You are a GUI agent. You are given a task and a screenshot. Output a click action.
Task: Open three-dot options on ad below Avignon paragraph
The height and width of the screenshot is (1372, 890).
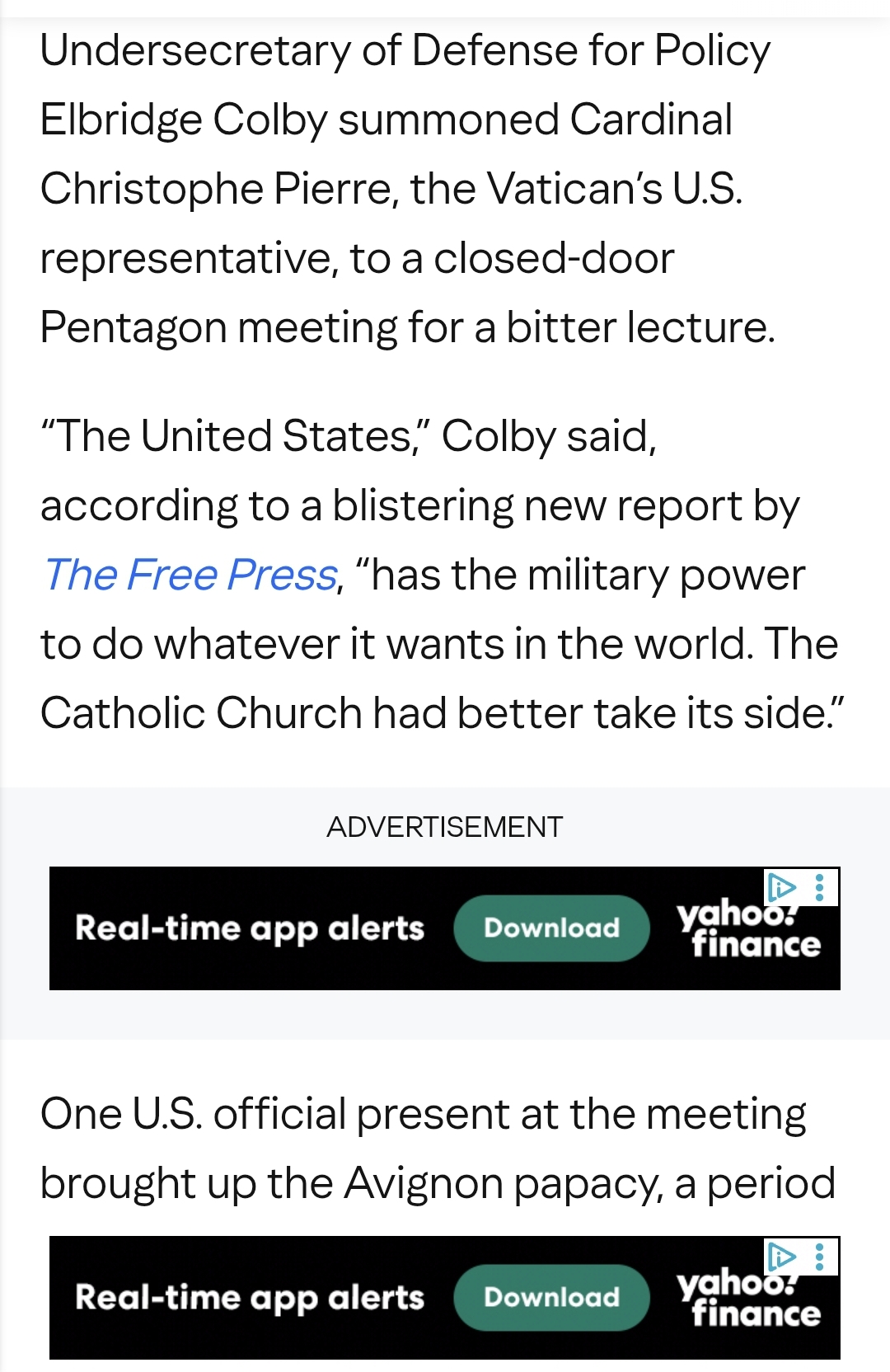(x=819, y=1257)
